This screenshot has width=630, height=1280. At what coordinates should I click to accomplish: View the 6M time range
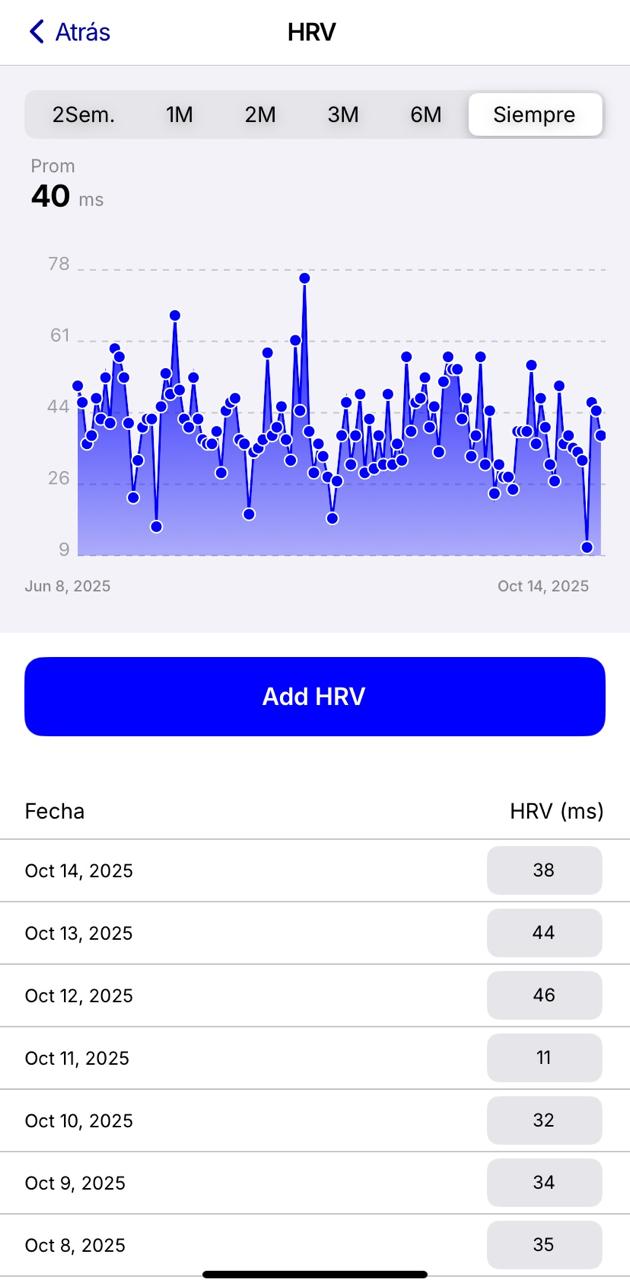click(426, 115)
